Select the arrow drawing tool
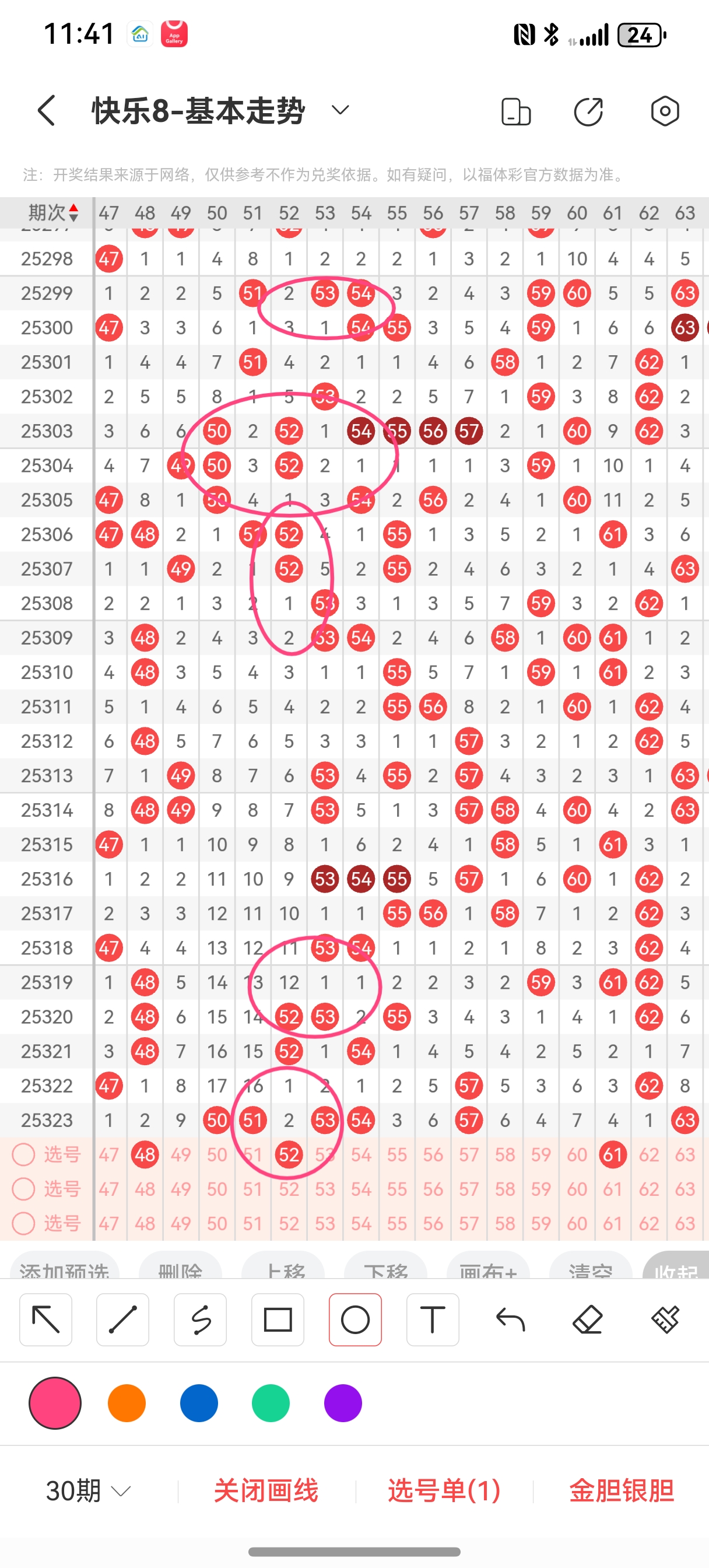This screenshot has height=1568, width=709. [45, 1319]
